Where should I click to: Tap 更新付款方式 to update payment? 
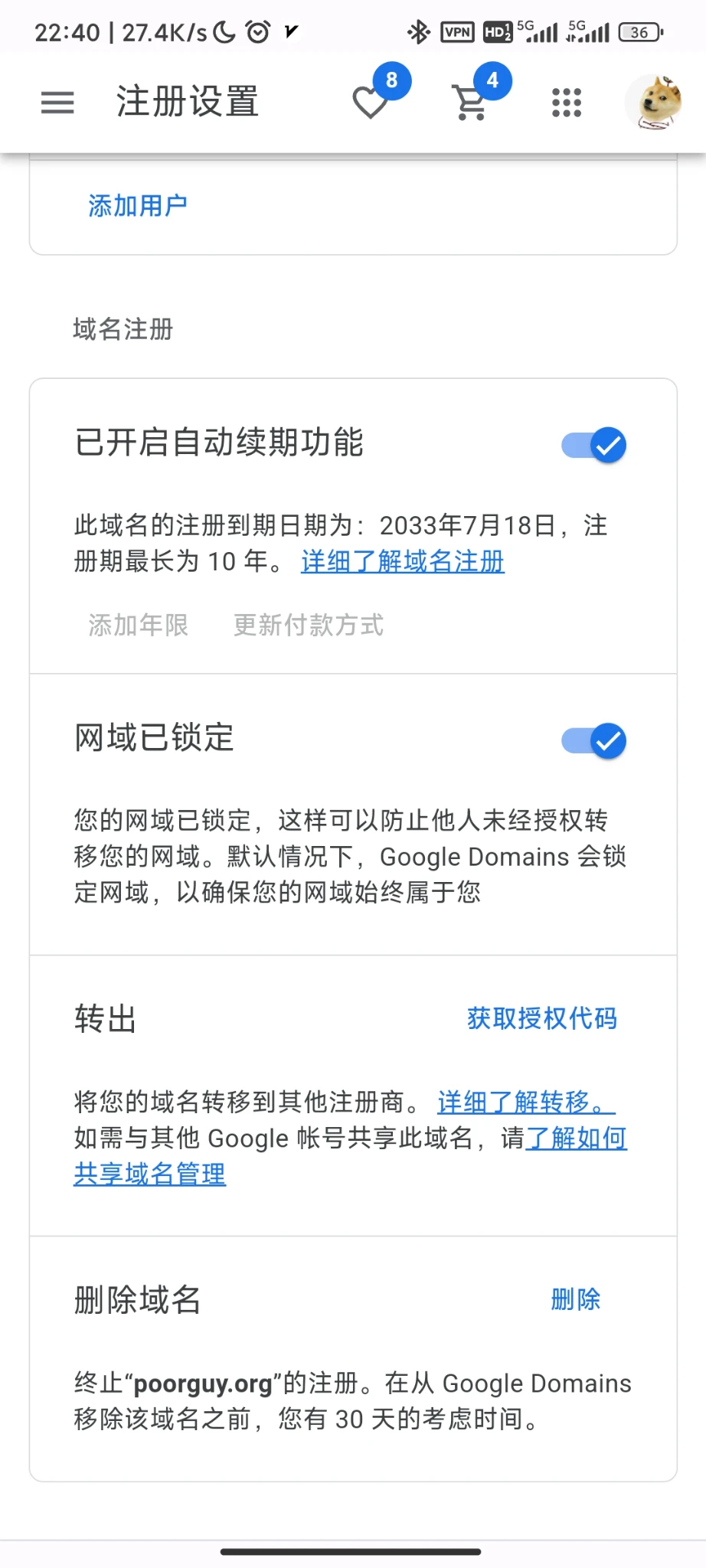click(309, 625)
